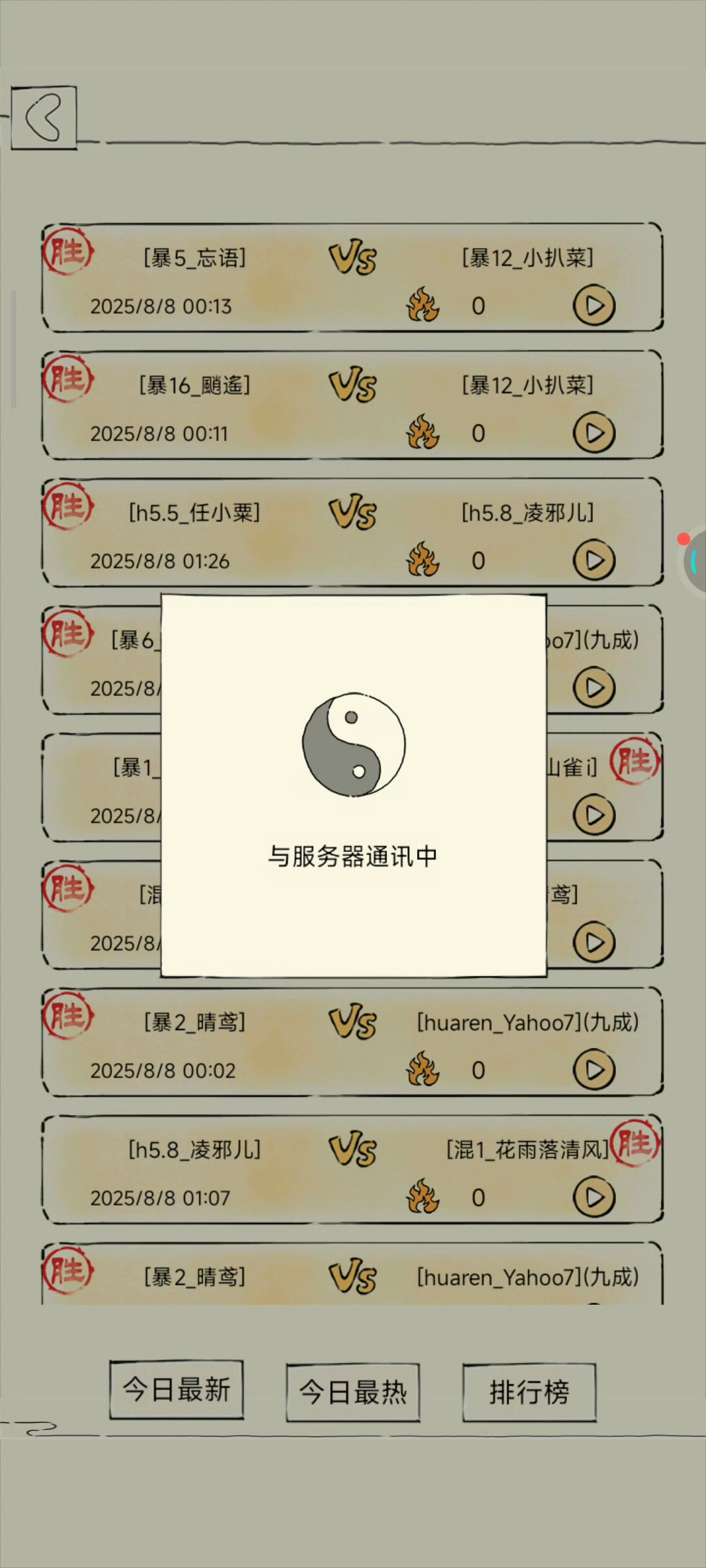Play replay of 暴5_忘语 vs 暴12_小扒菜
The height and width of the screenshot is (1568, 706).
(x=594, y=306)
